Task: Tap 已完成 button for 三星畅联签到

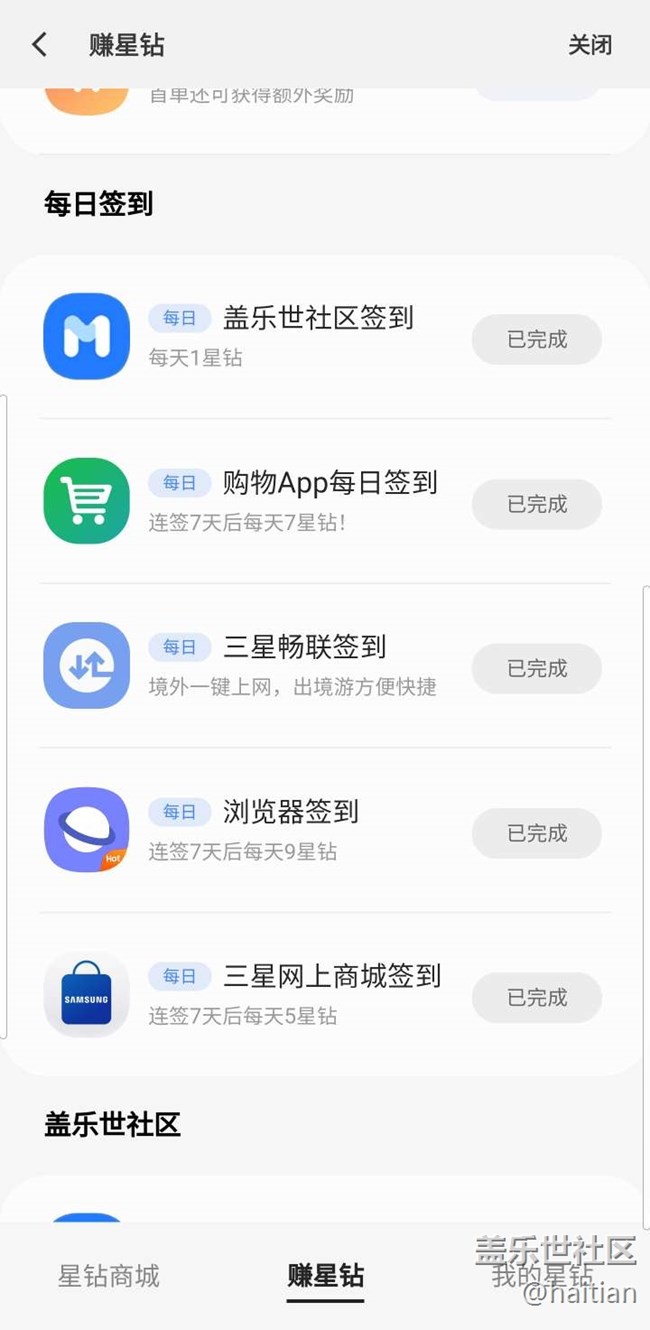Action: [536, 668]
